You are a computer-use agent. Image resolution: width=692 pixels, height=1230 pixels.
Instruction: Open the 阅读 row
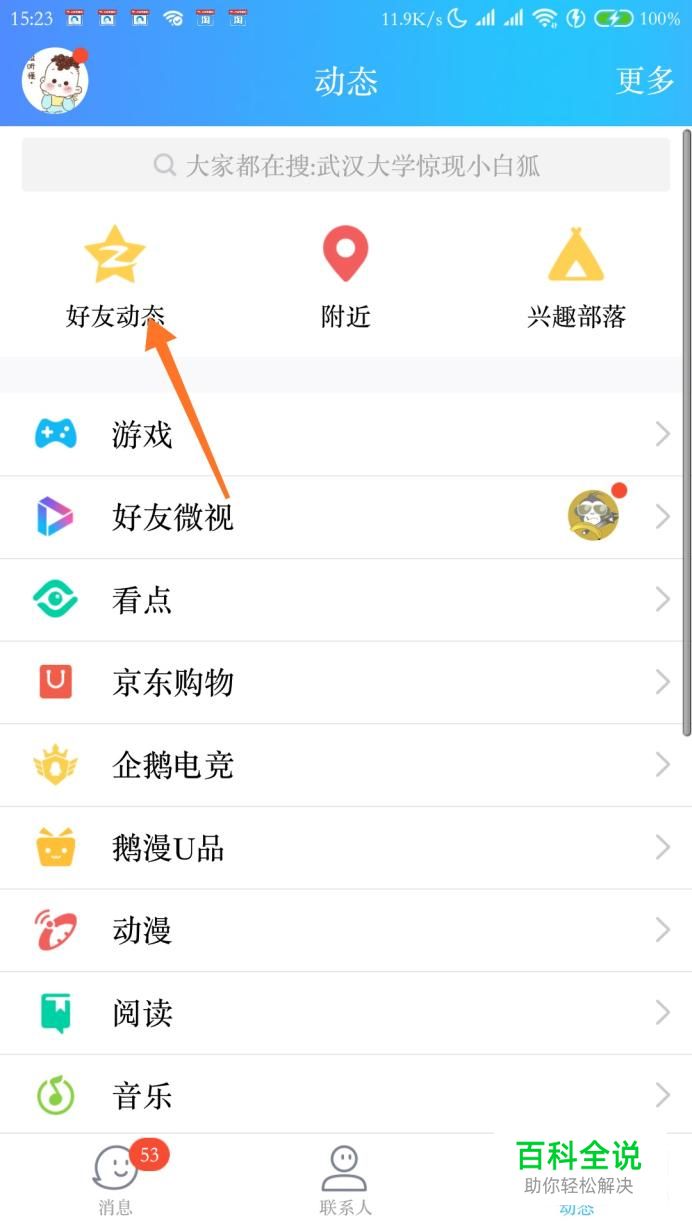coord(345,1014)
